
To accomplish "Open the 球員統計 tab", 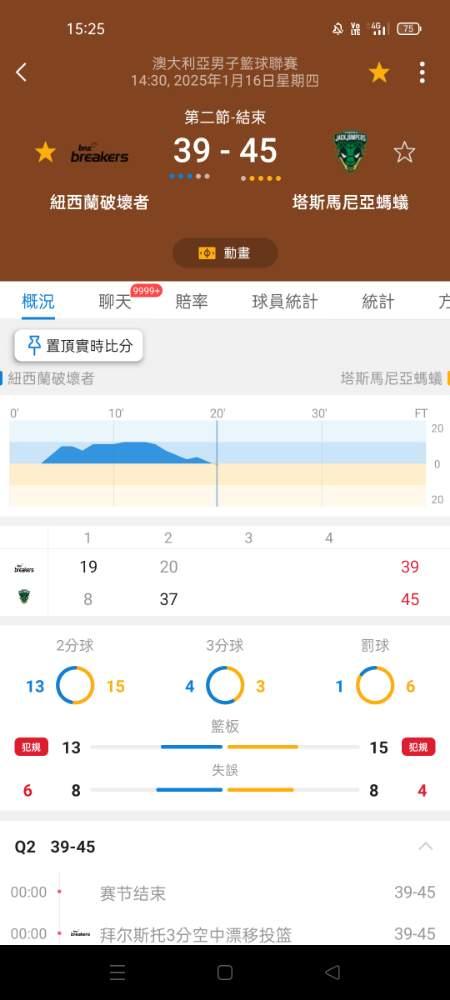I will pos(285,302).
